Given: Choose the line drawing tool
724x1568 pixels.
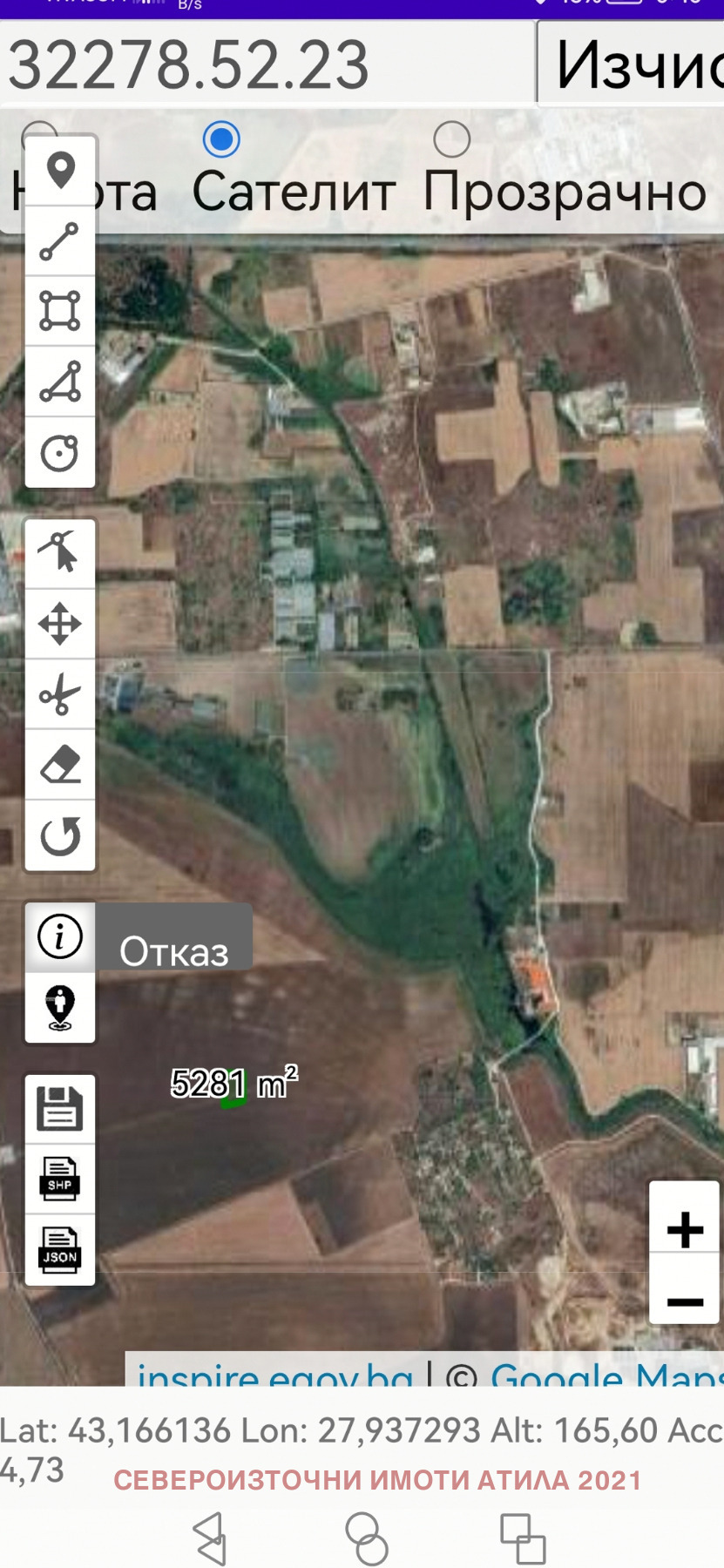Looking at the screenshot, I should pos(60,242).
